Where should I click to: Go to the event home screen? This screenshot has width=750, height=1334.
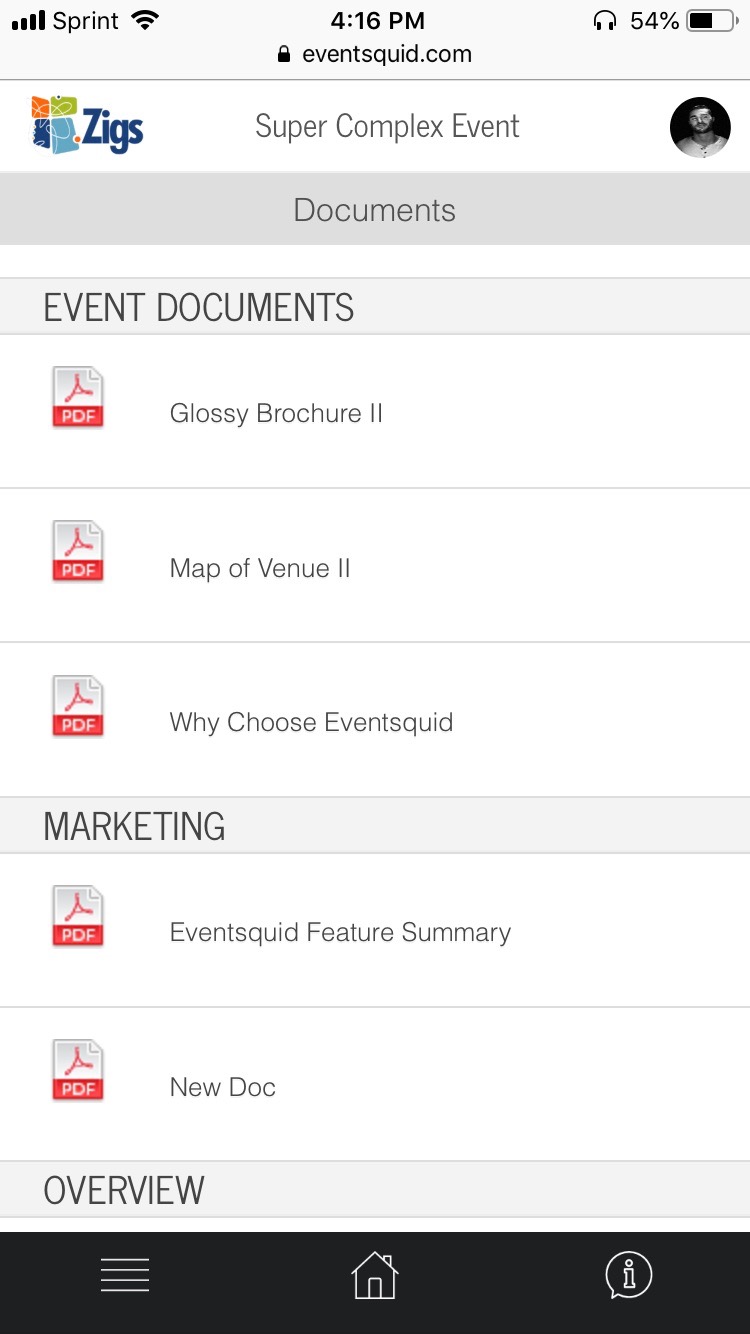click(375, 1275)
